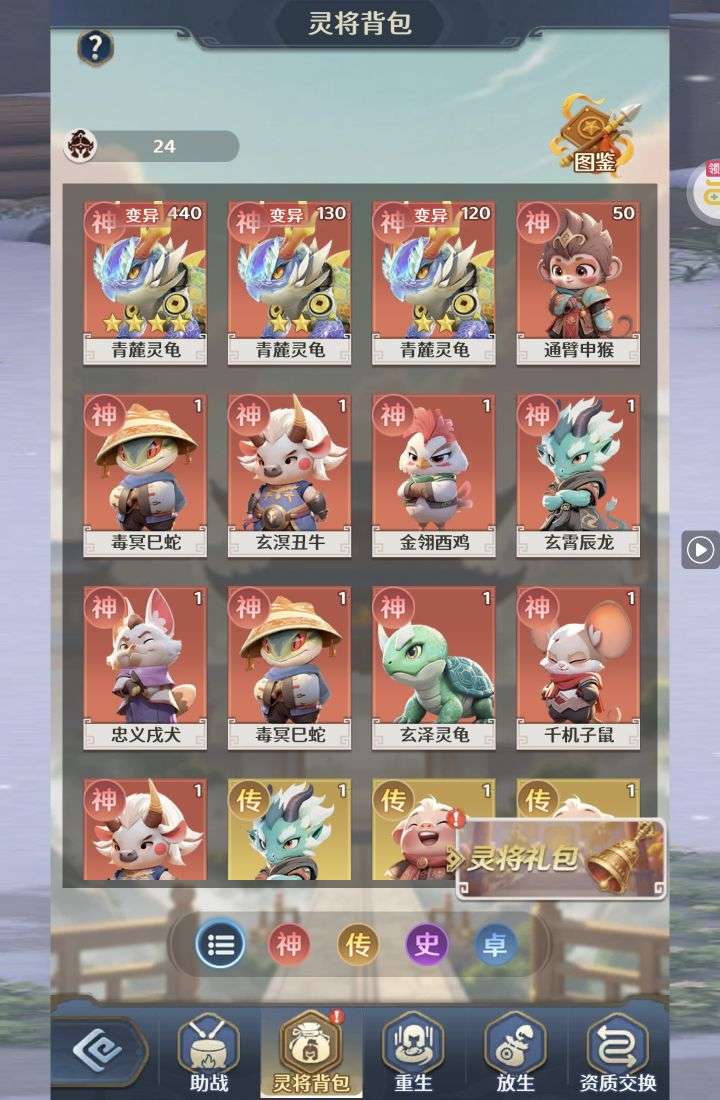
Task: Select the 千机子鼠 card
Action: 577,667
